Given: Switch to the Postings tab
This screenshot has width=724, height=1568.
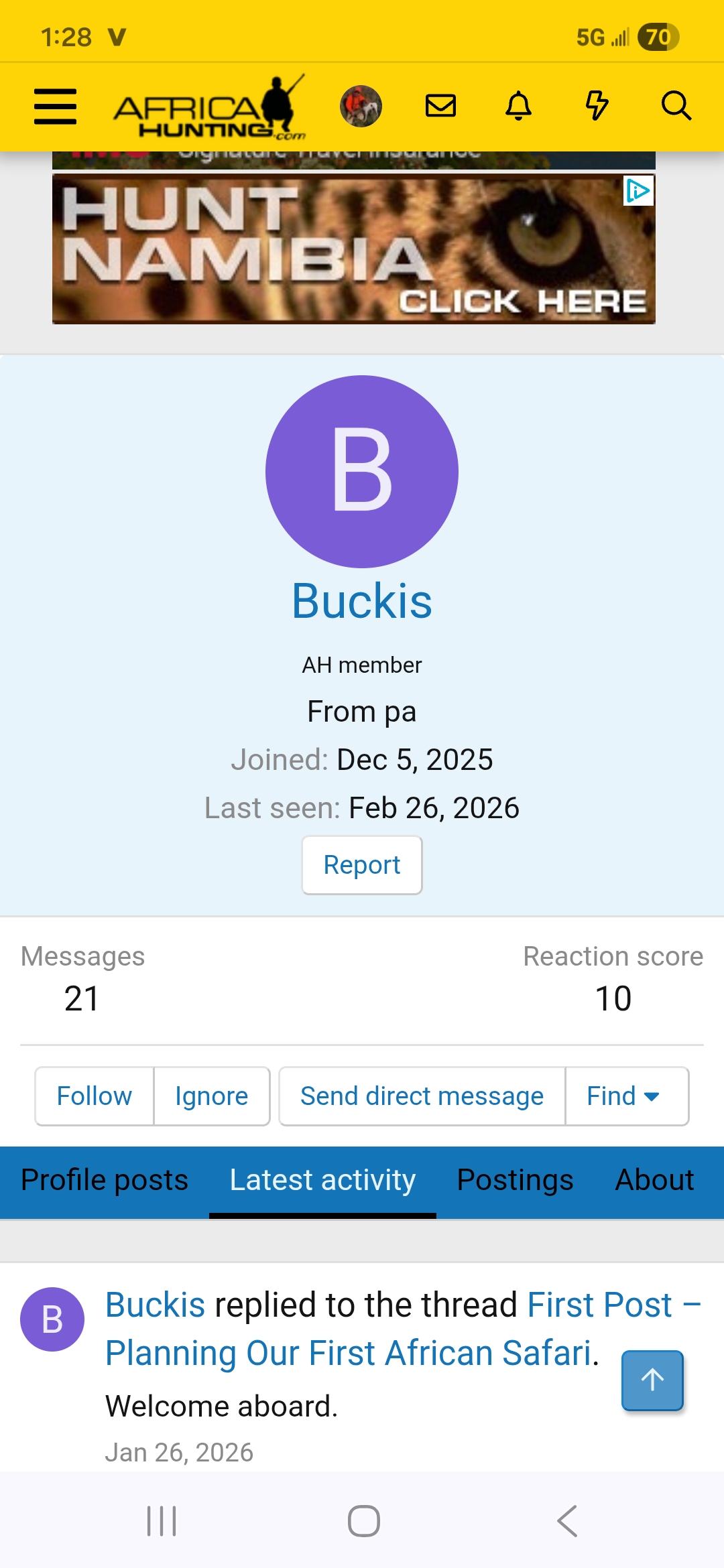Looking at the screenshot, I should pos(515,1180).
